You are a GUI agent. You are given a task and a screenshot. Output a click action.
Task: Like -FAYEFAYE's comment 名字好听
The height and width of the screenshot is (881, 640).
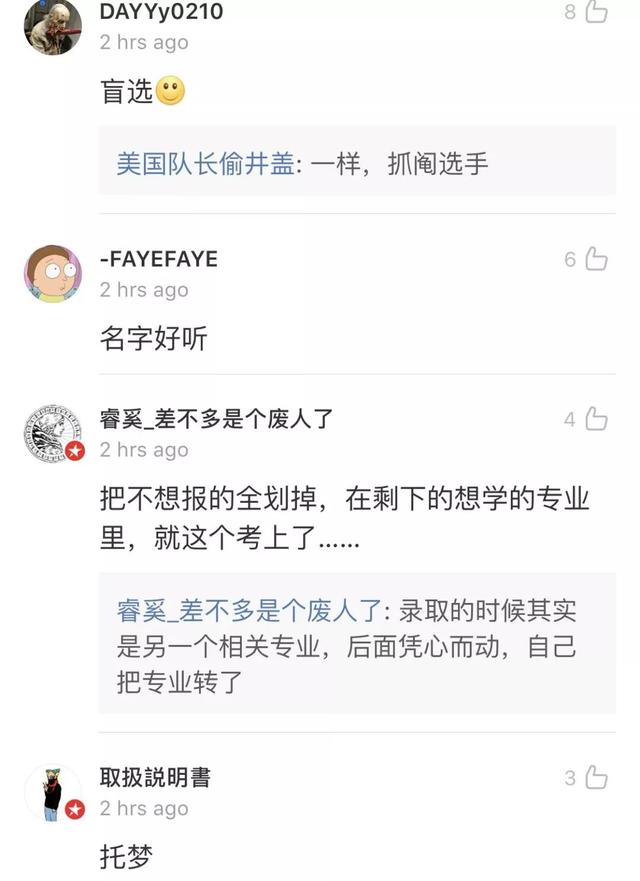point(596,259)
